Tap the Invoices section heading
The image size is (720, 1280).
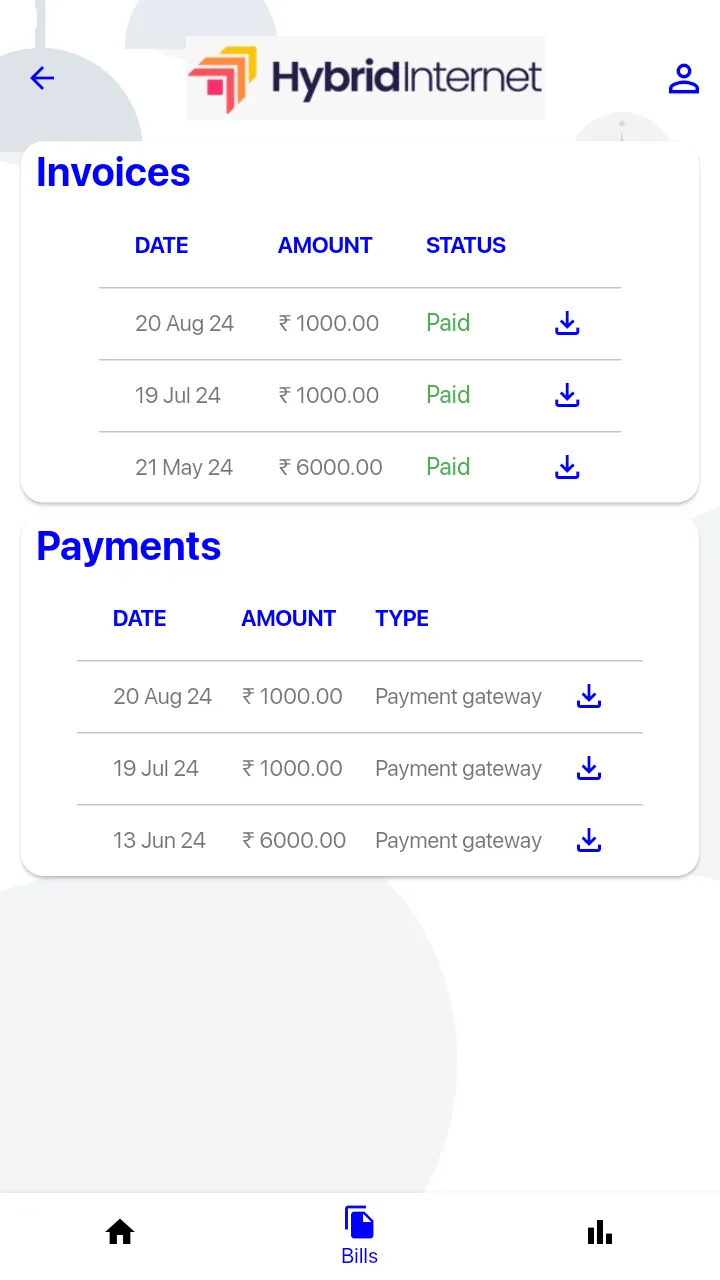pyautogui.click(x=112, y=172)
